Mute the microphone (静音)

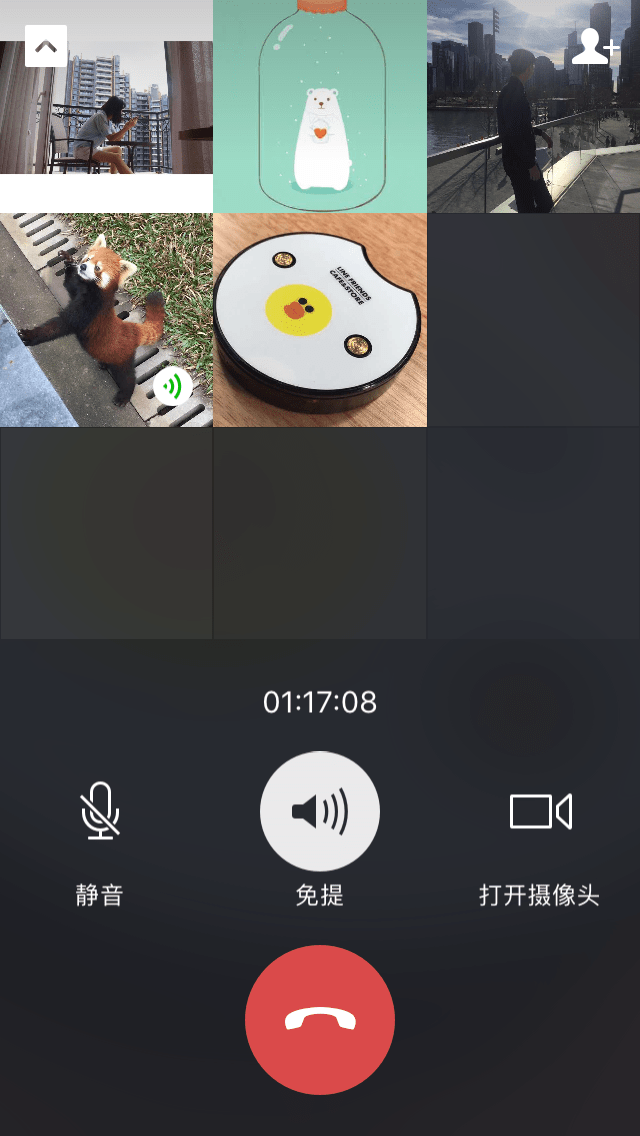click(x=100, y=811)
